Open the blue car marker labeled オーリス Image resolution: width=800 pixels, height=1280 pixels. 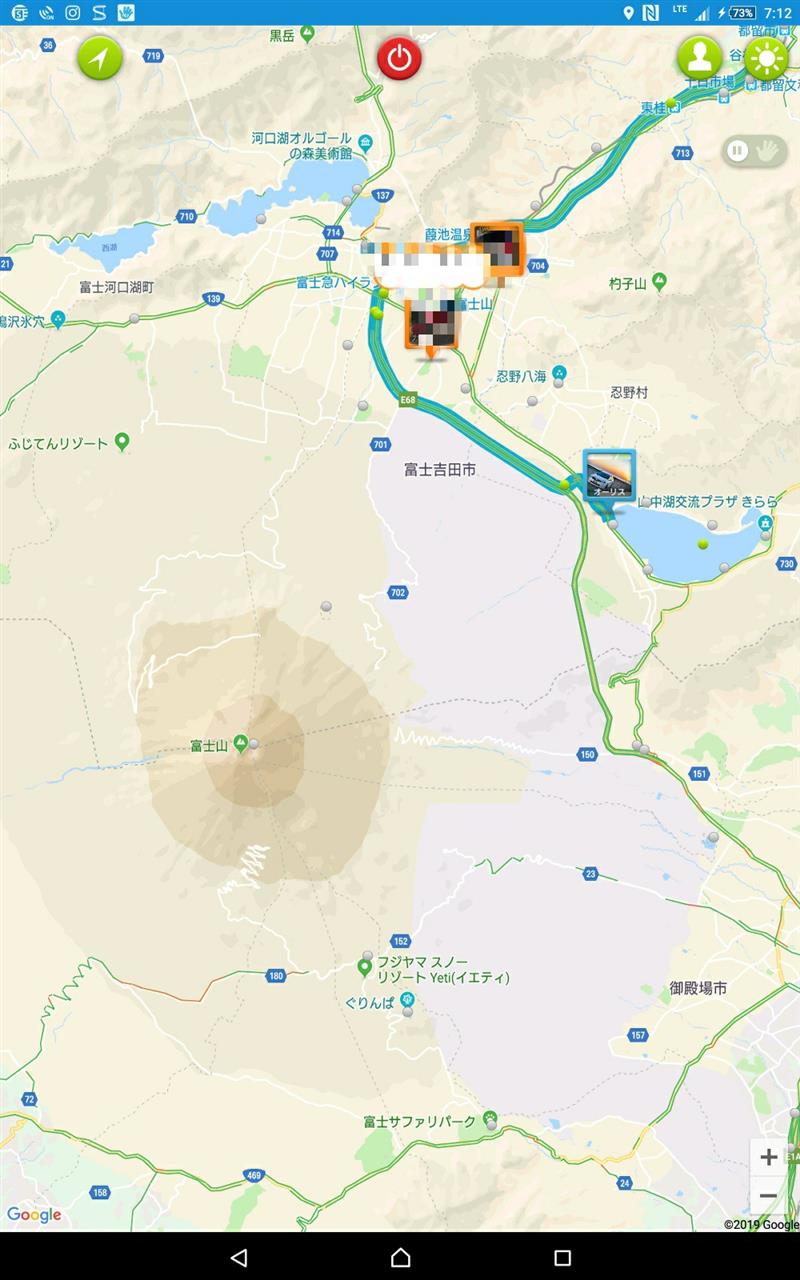point(609,477)
